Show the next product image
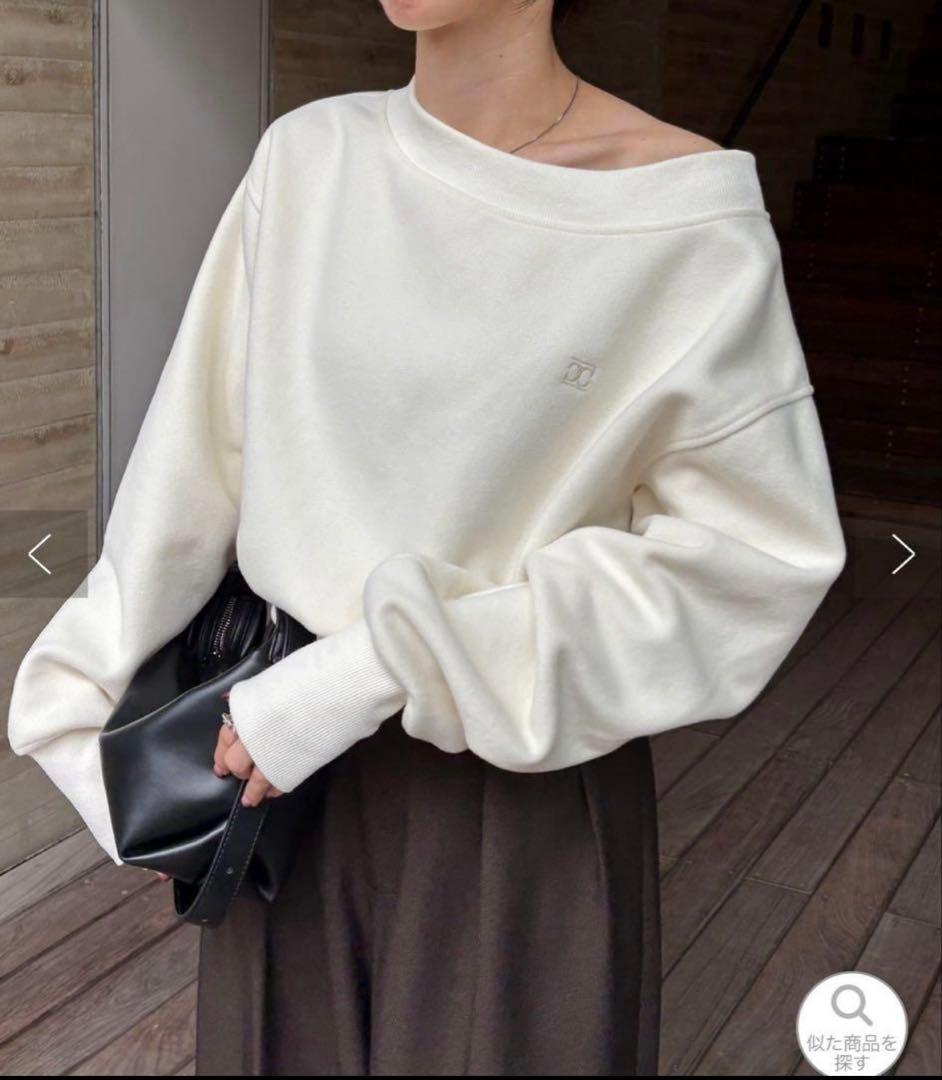This screenshot has width=942, height=1080. 902,554
